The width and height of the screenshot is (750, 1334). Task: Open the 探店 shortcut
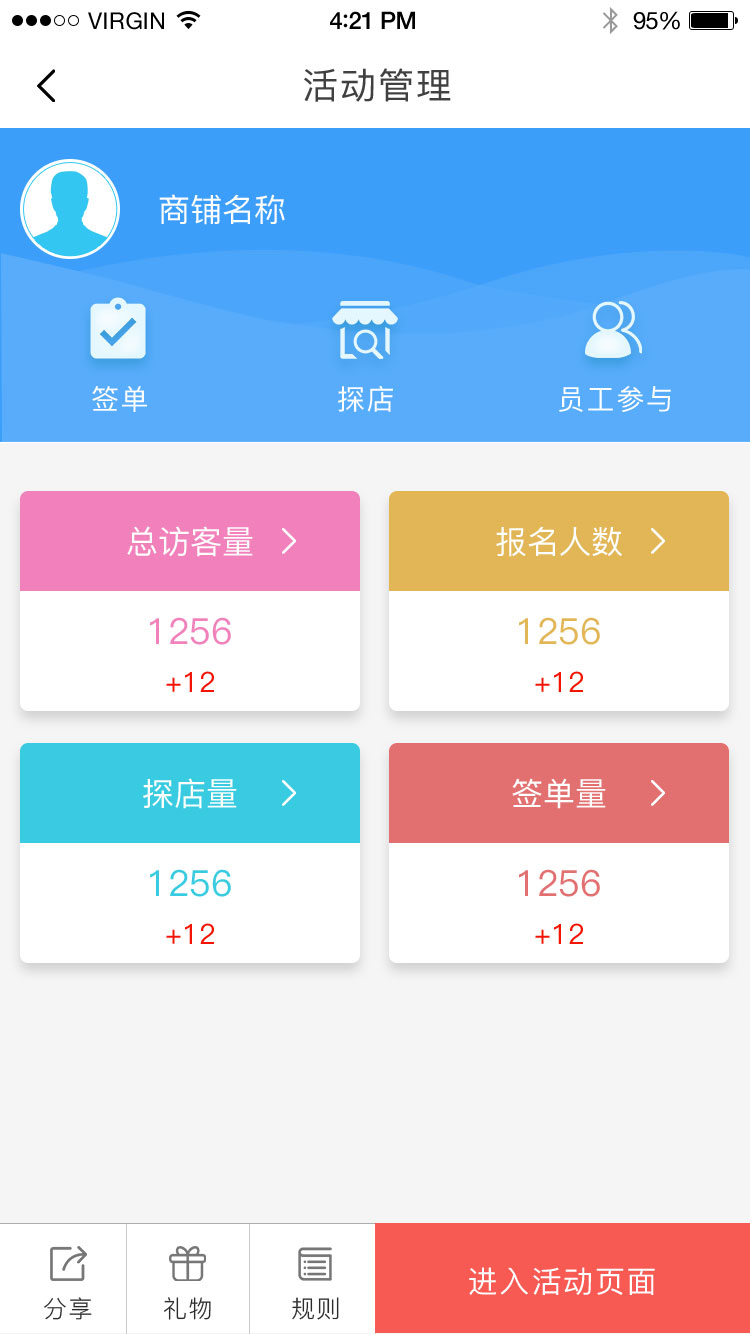point(365,357)
